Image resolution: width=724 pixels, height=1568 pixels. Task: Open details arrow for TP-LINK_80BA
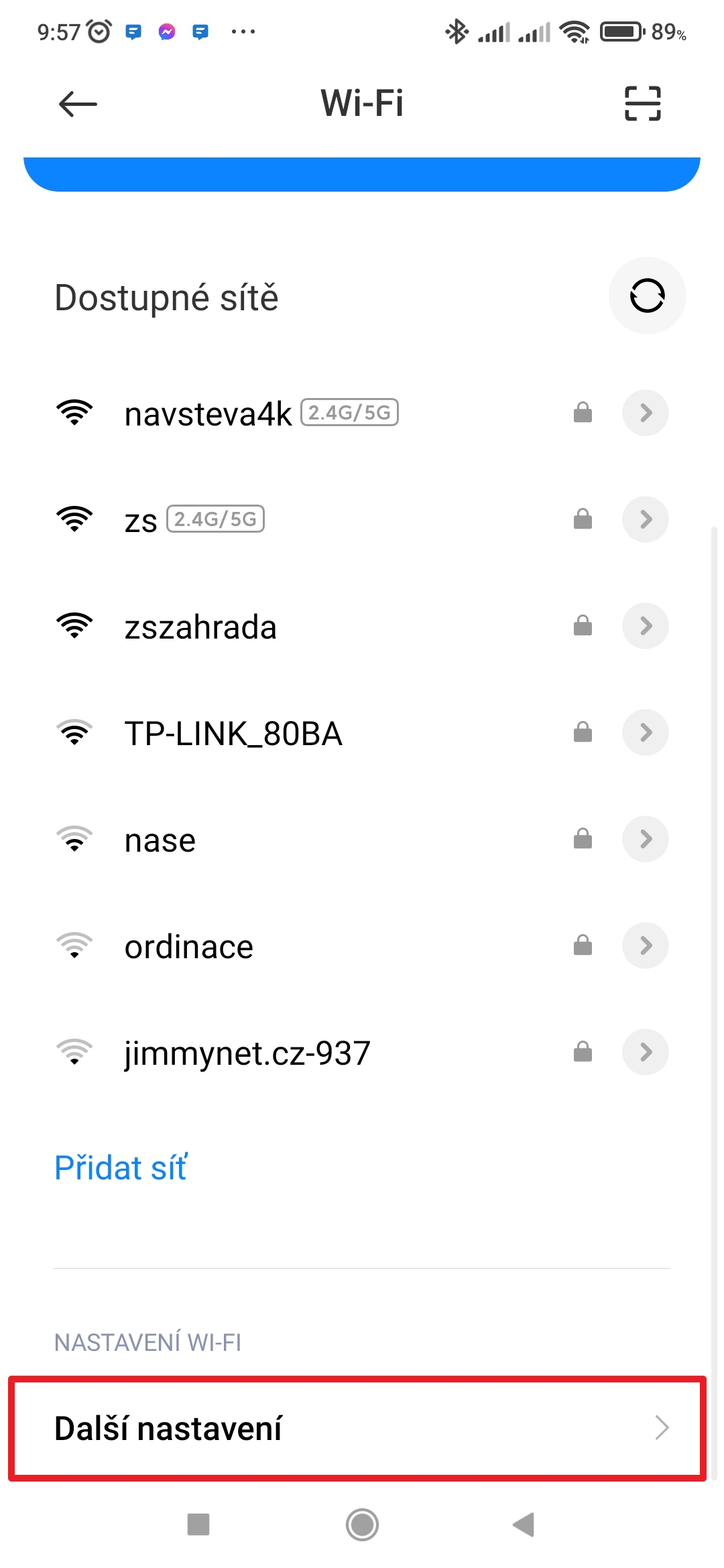pyautogui.click(x=645, y=732)
